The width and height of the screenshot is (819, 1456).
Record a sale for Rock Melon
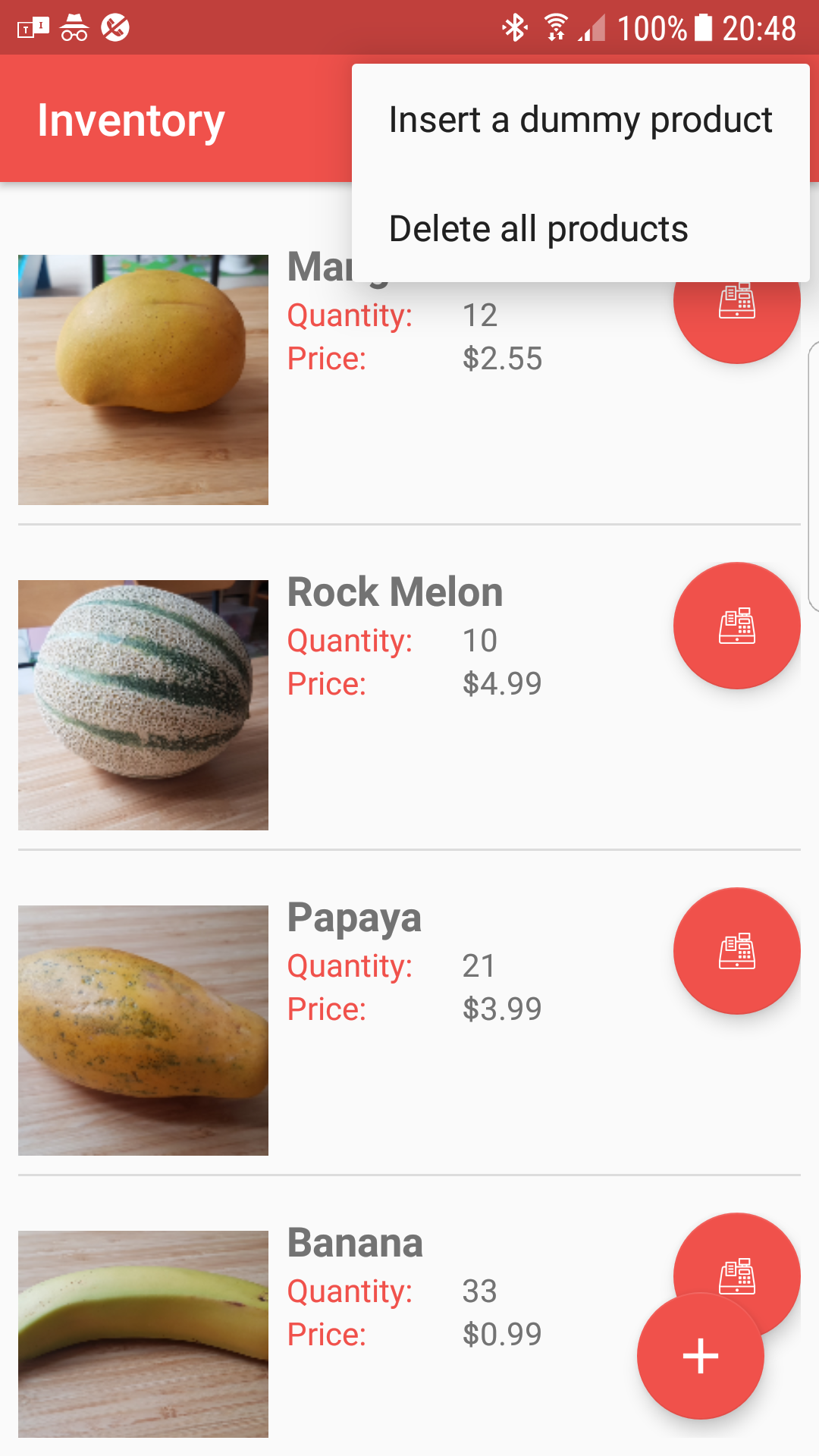[x=736, y=626]
